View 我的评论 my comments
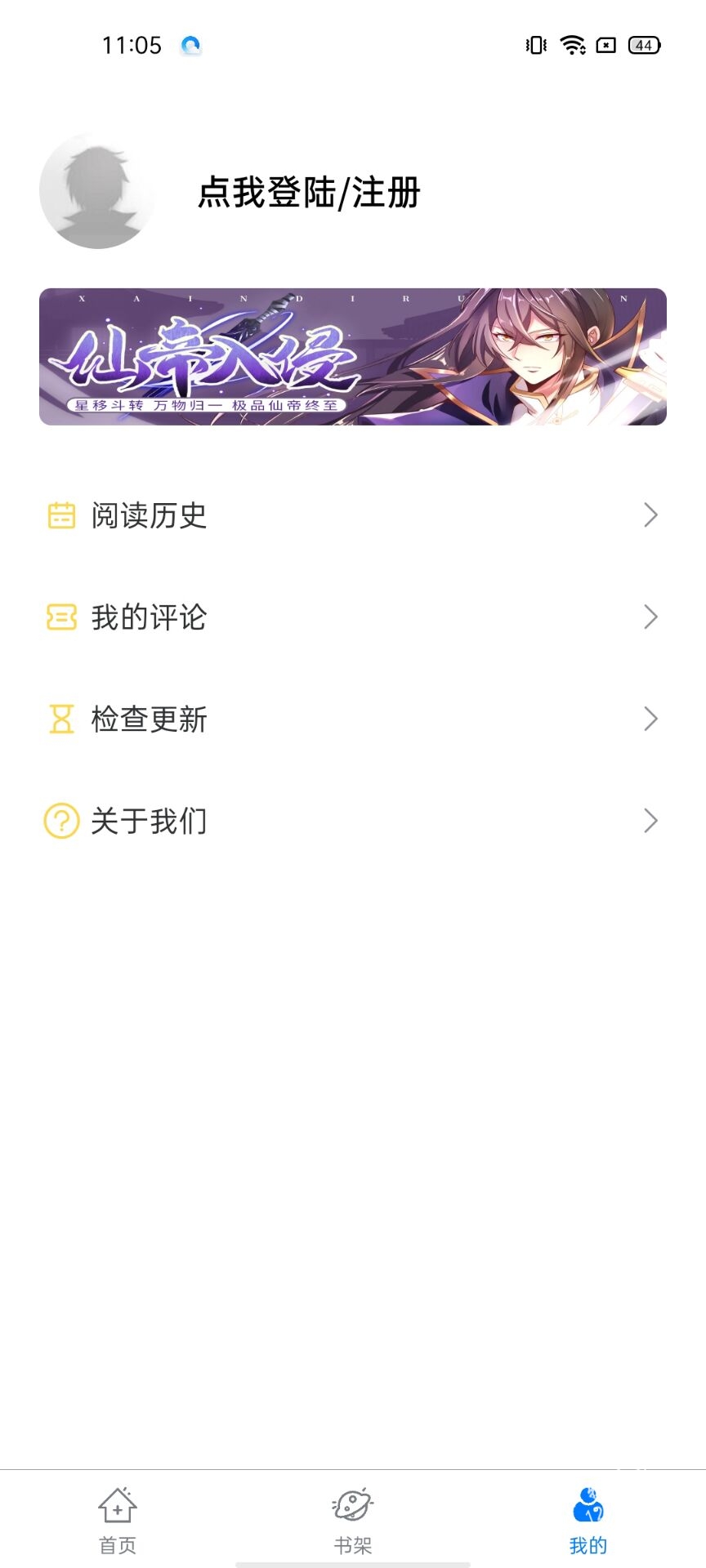Screen dimensions: 706x1568 point(353,617)
